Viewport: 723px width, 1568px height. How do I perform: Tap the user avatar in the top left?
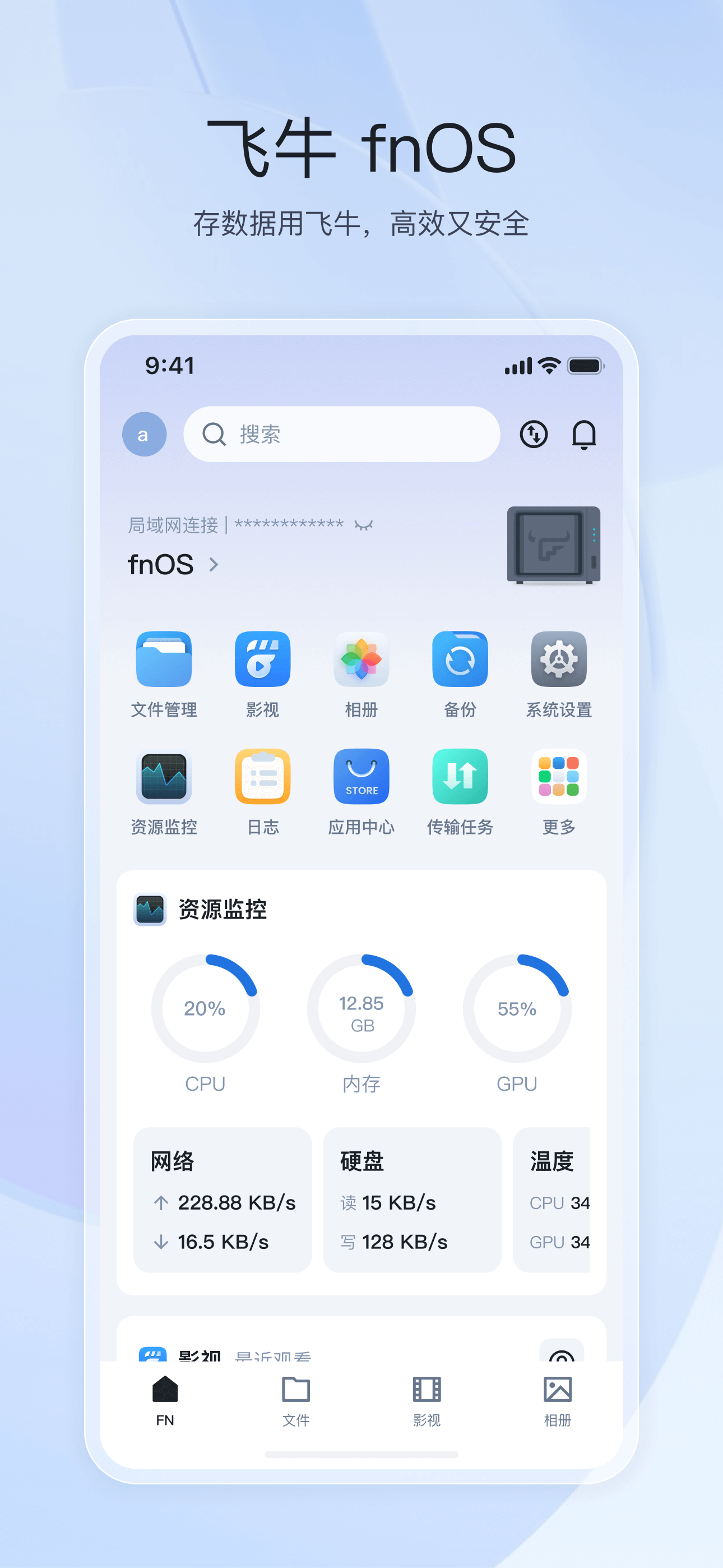point(144,434)
